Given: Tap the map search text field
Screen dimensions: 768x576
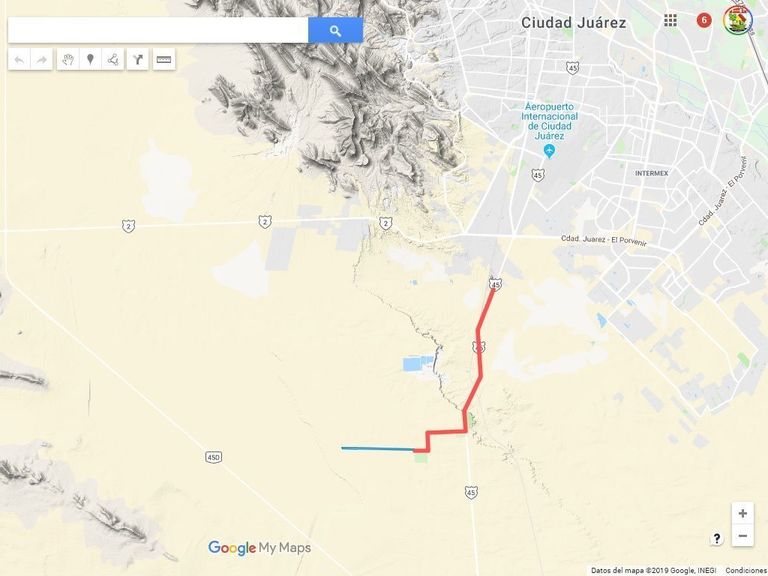Looking at the screenshot, I should click(x=158, y=30).
